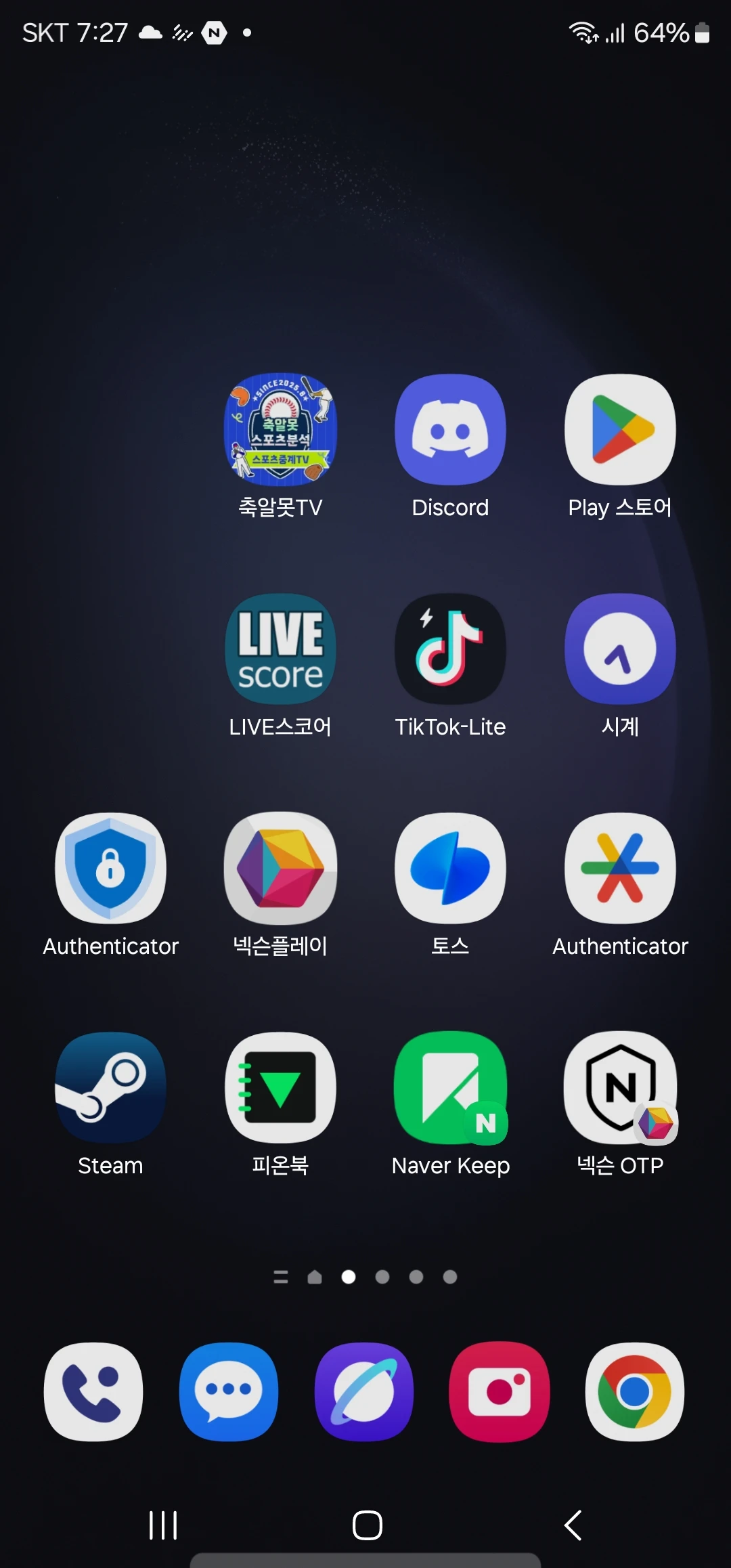Open the blue shield Authenticator app
The image size is (731, 1568).
tap(110, 869)
